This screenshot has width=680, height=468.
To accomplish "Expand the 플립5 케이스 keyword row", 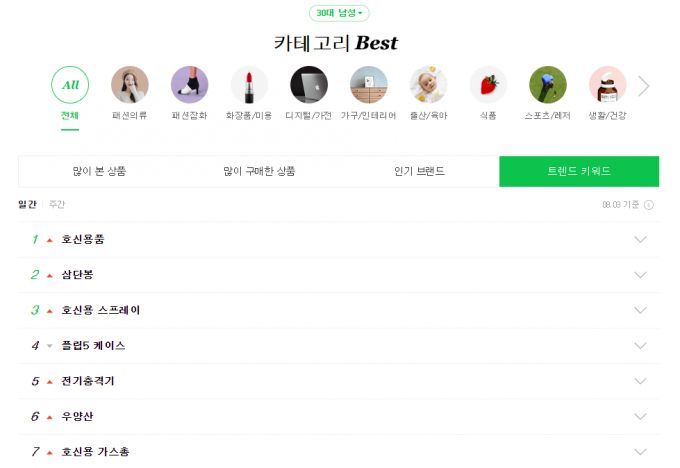I will (x=641, y=346).
